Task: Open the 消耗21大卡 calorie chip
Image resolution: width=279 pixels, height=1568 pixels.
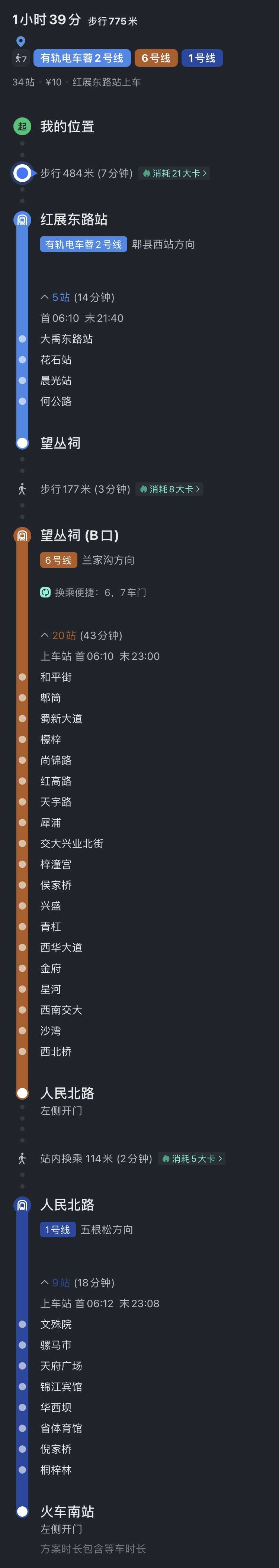Action: [x=174, y=174]
